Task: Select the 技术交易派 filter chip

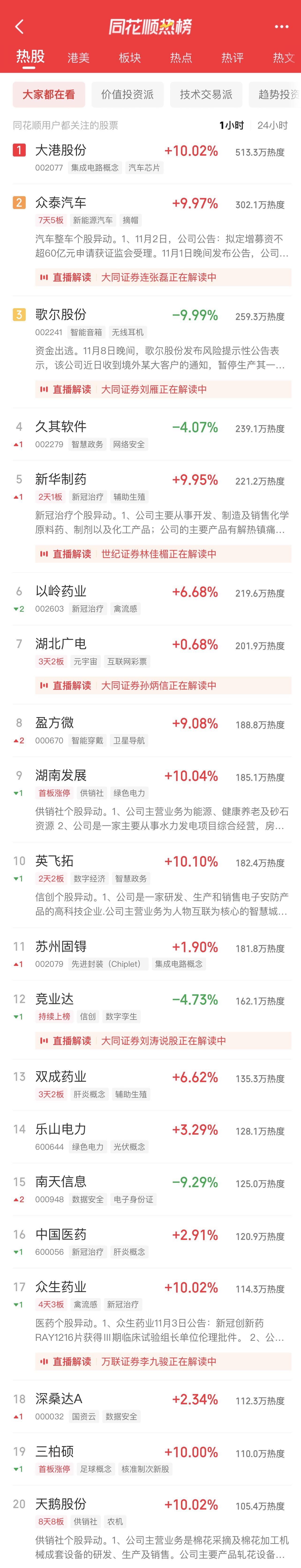Action: 206,94
